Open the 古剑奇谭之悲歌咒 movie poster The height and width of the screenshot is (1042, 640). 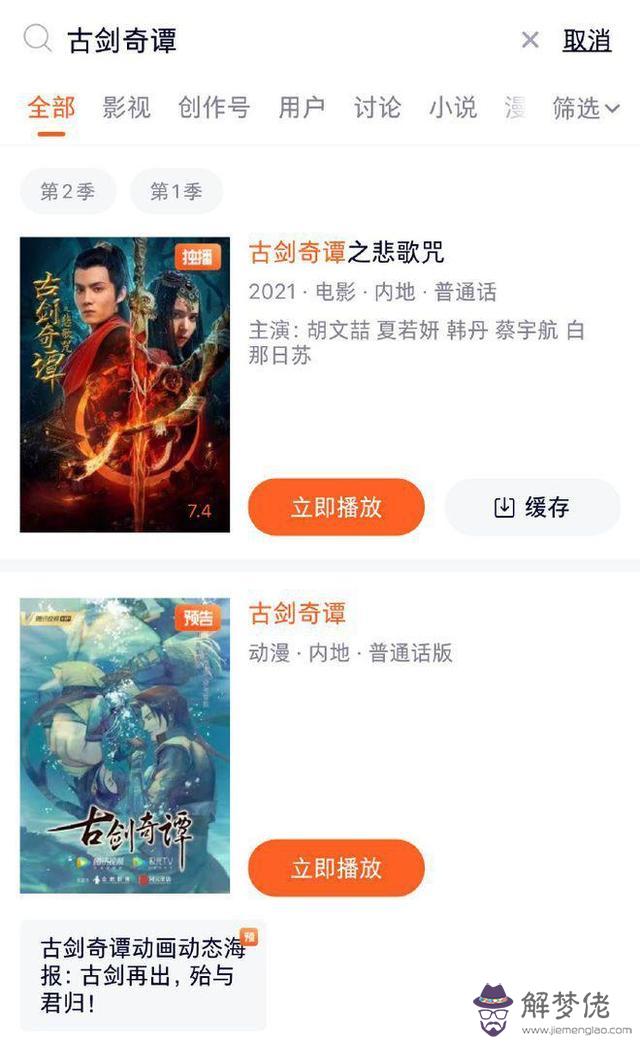tap(125, 384)
